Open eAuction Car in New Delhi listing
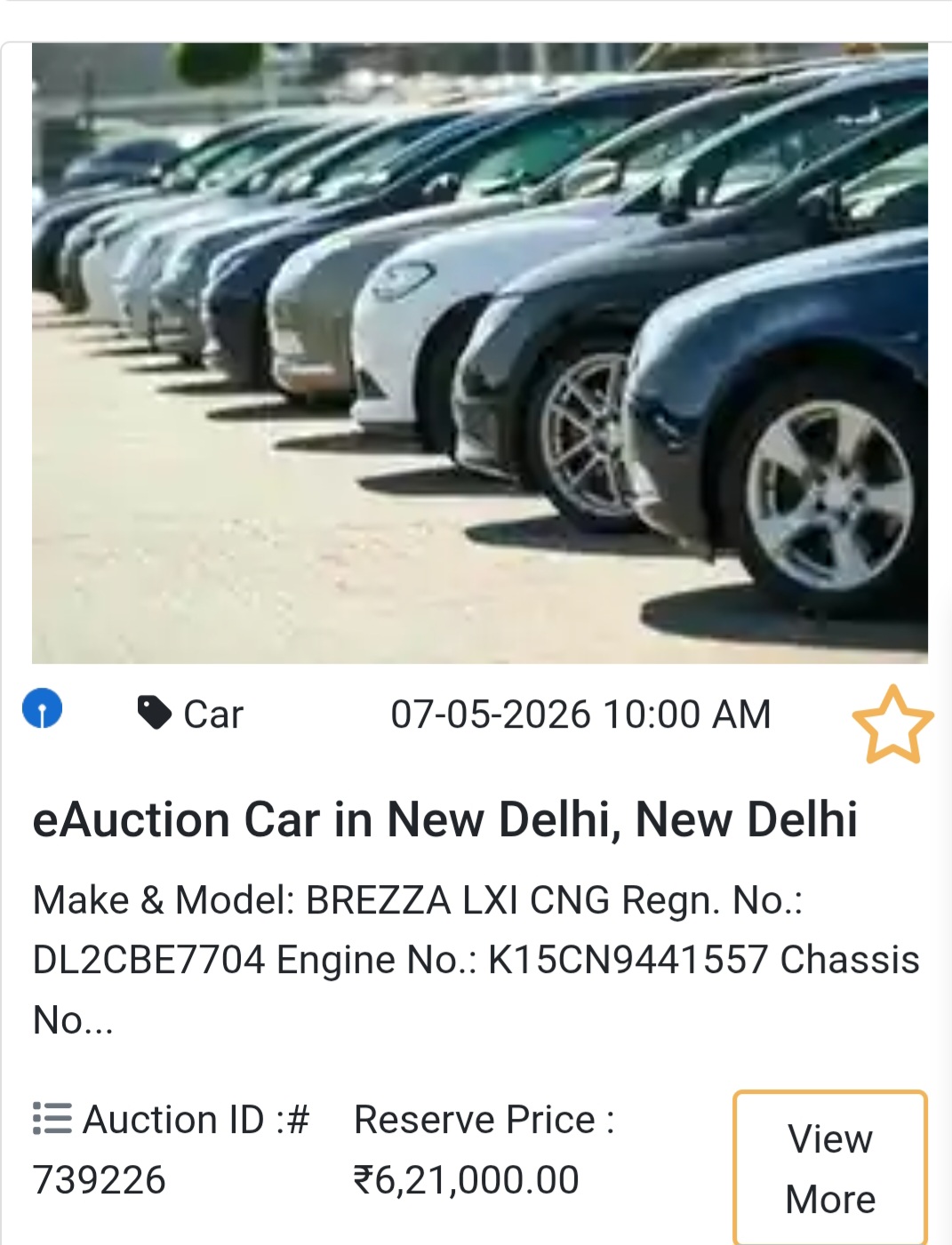Screen dimensions: 952x1245 click(446, 819)
